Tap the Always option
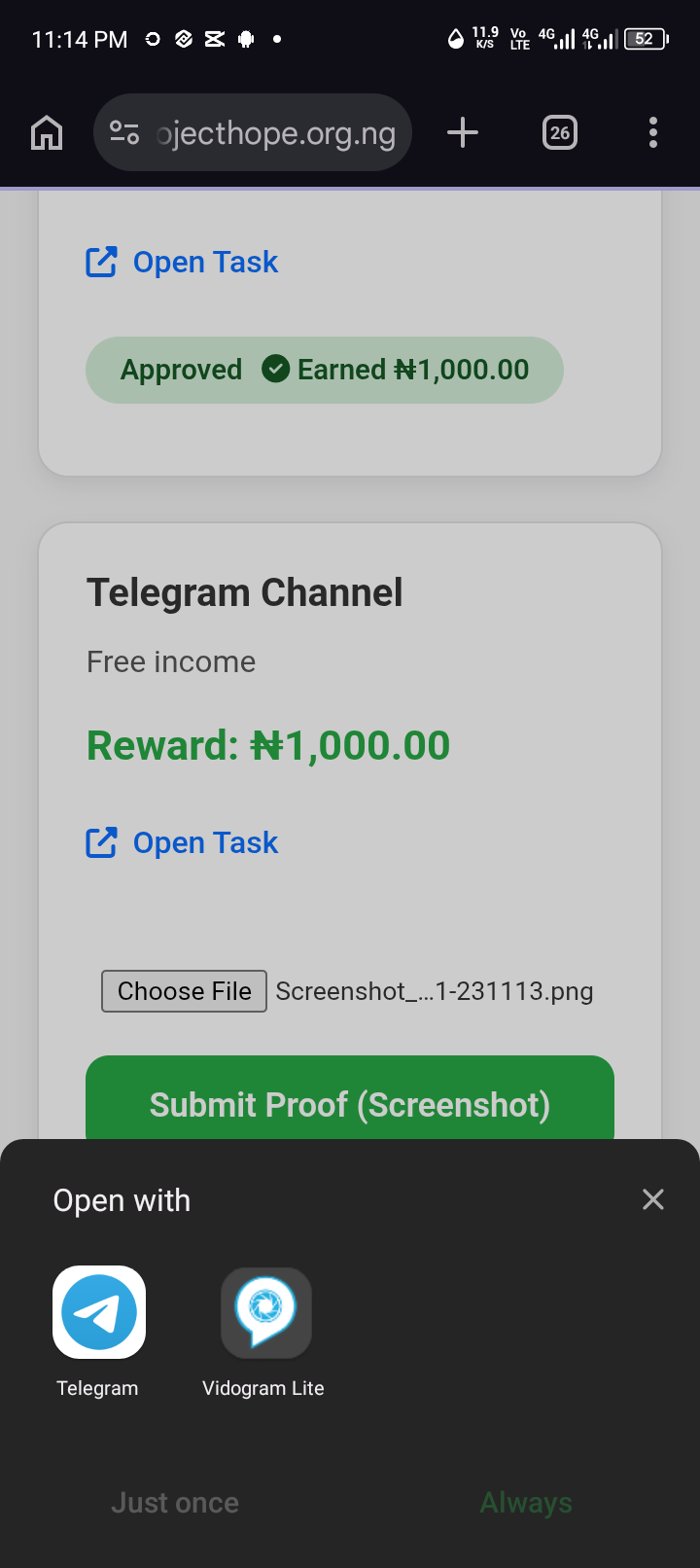 (526, 1503)
